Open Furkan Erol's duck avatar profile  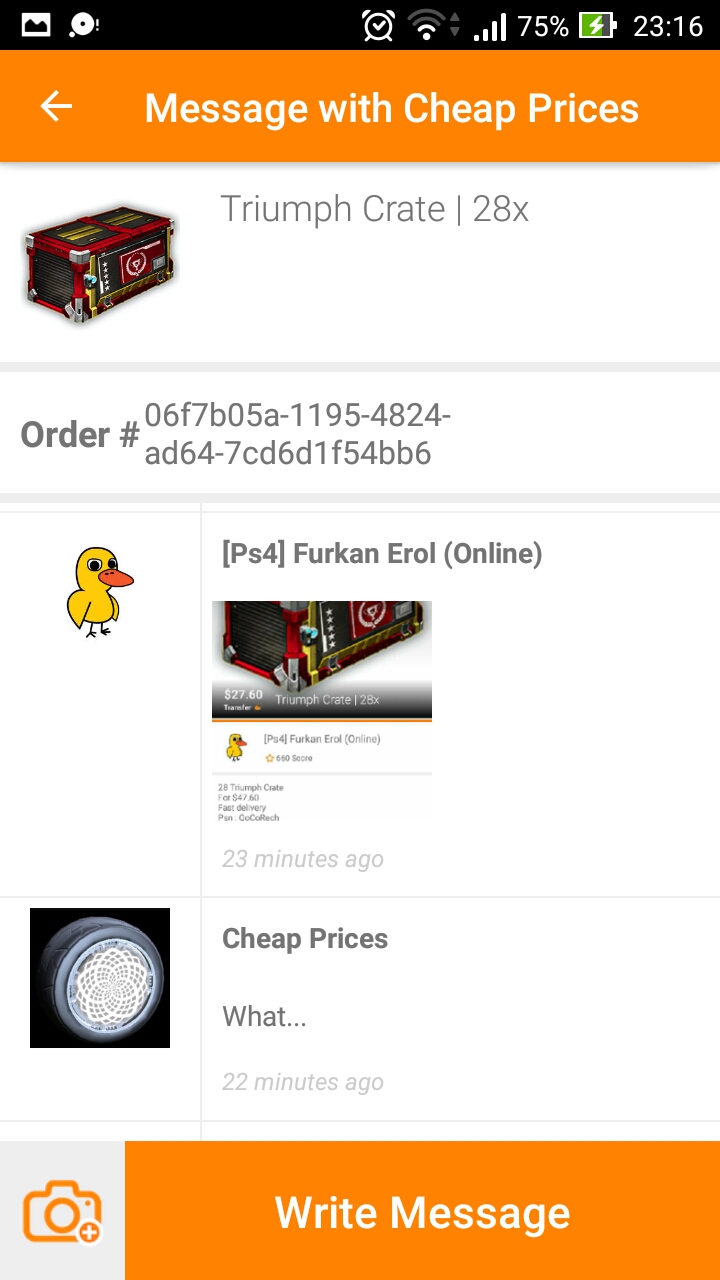point(99,592)
